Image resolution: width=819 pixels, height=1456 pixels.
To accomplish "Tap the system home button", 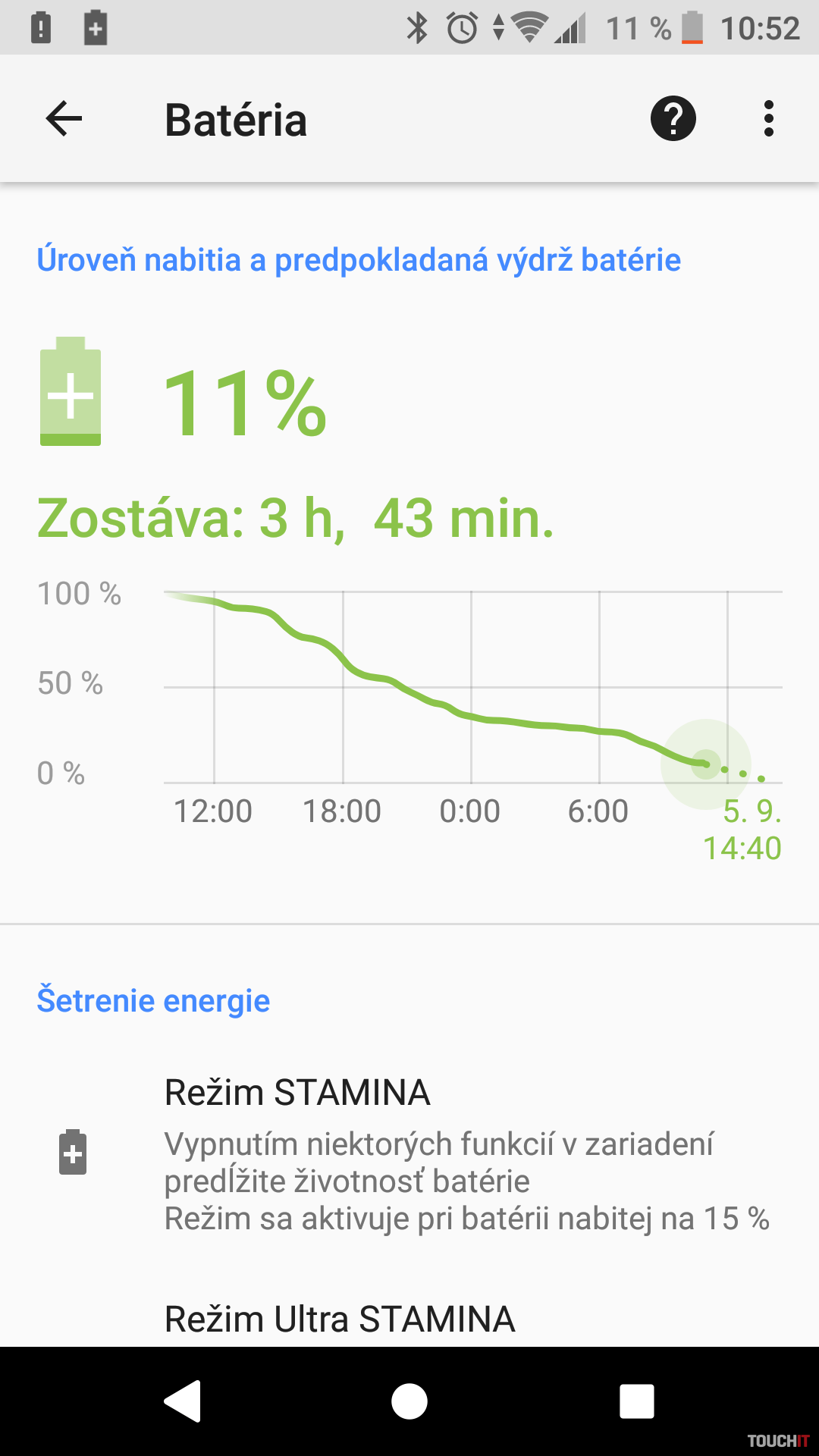I will tap(409, 1401).
